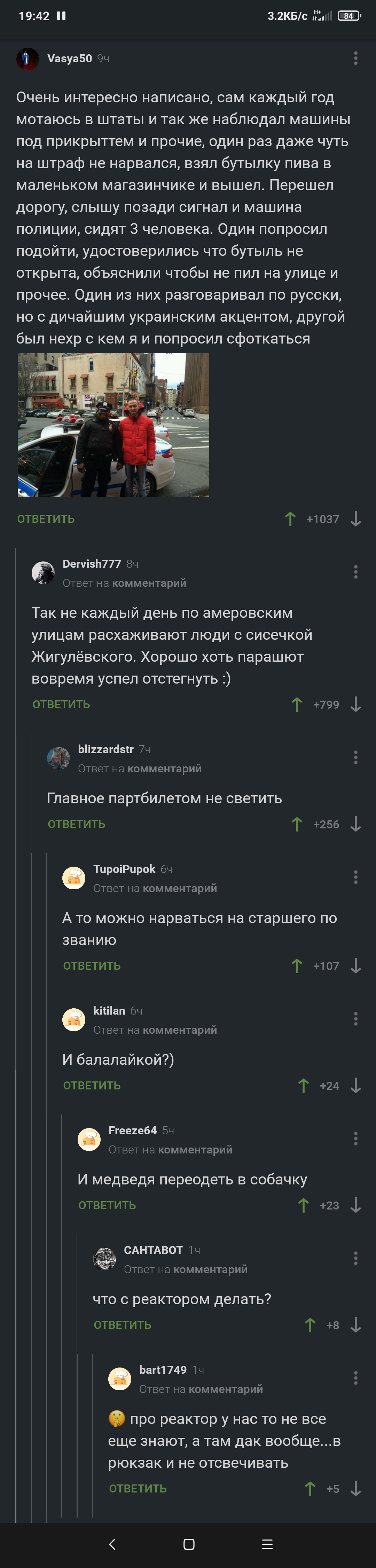The width and height of the screenshot is (376, 1568).
Task: Open Dervish777's profile
Action: pyautogui.click(x=91, y=564)
